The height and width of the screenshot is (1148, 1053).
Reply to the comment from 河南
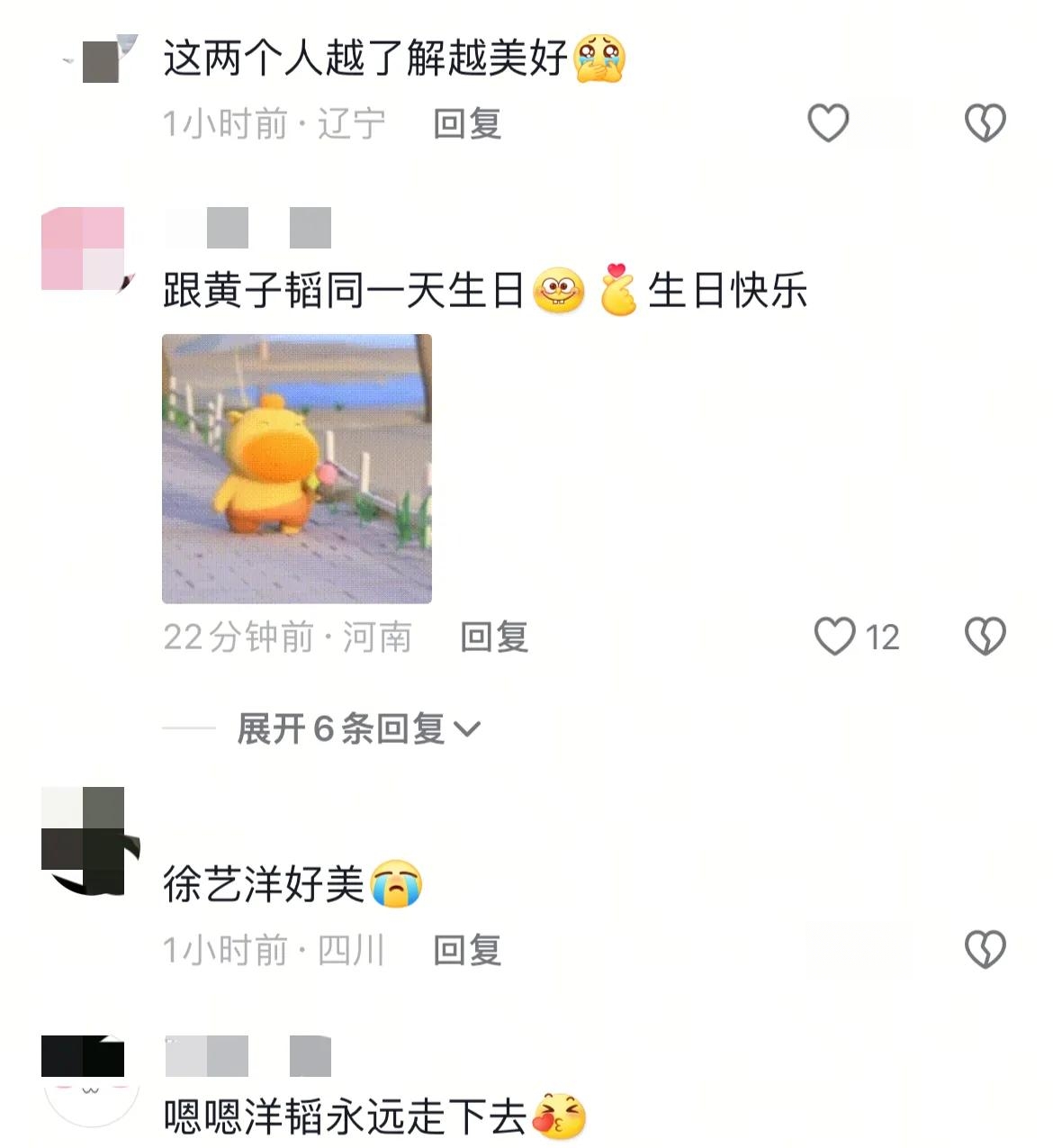pos(493,637)
